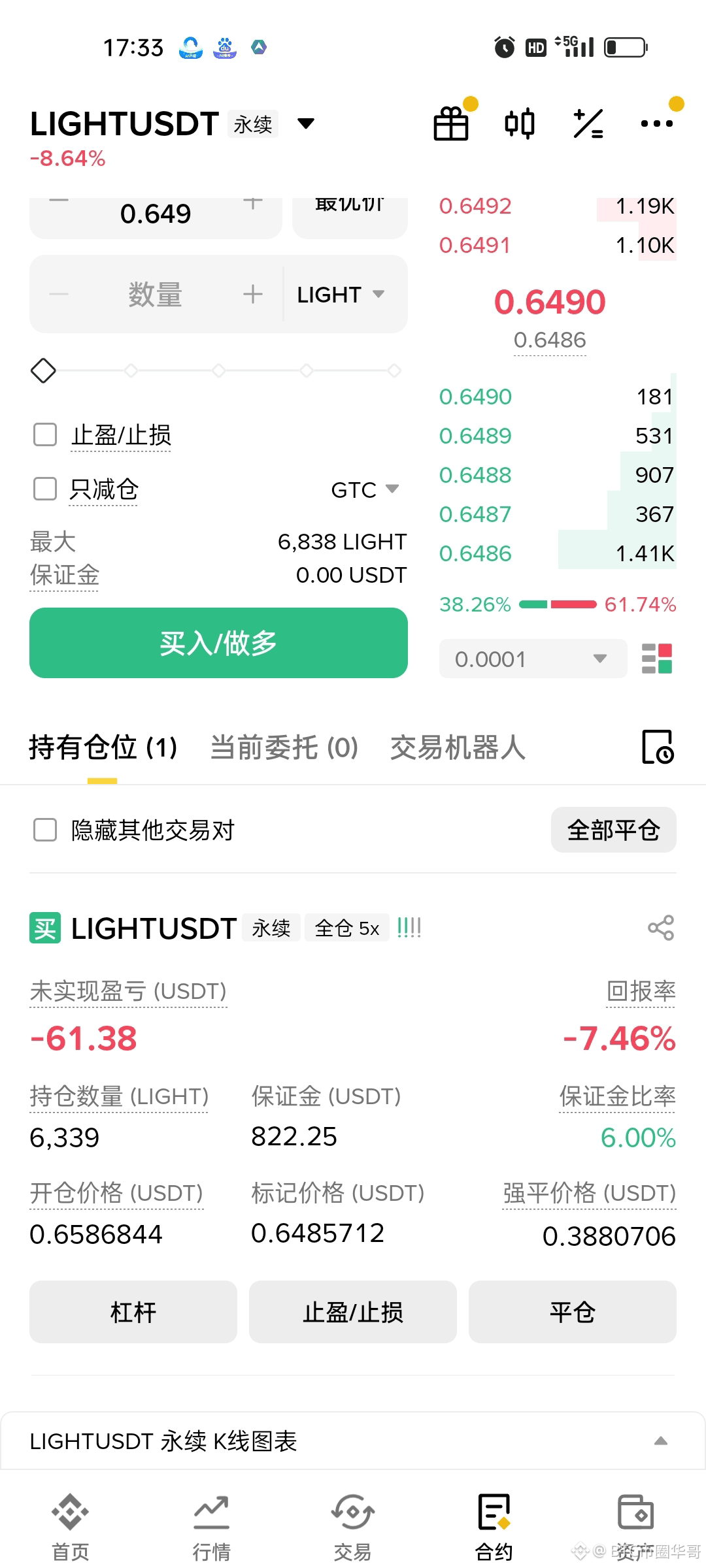Viewport: 706px width, 1568px height.
Task: Open the 交易机器人 tab
Action: (458, 748)
